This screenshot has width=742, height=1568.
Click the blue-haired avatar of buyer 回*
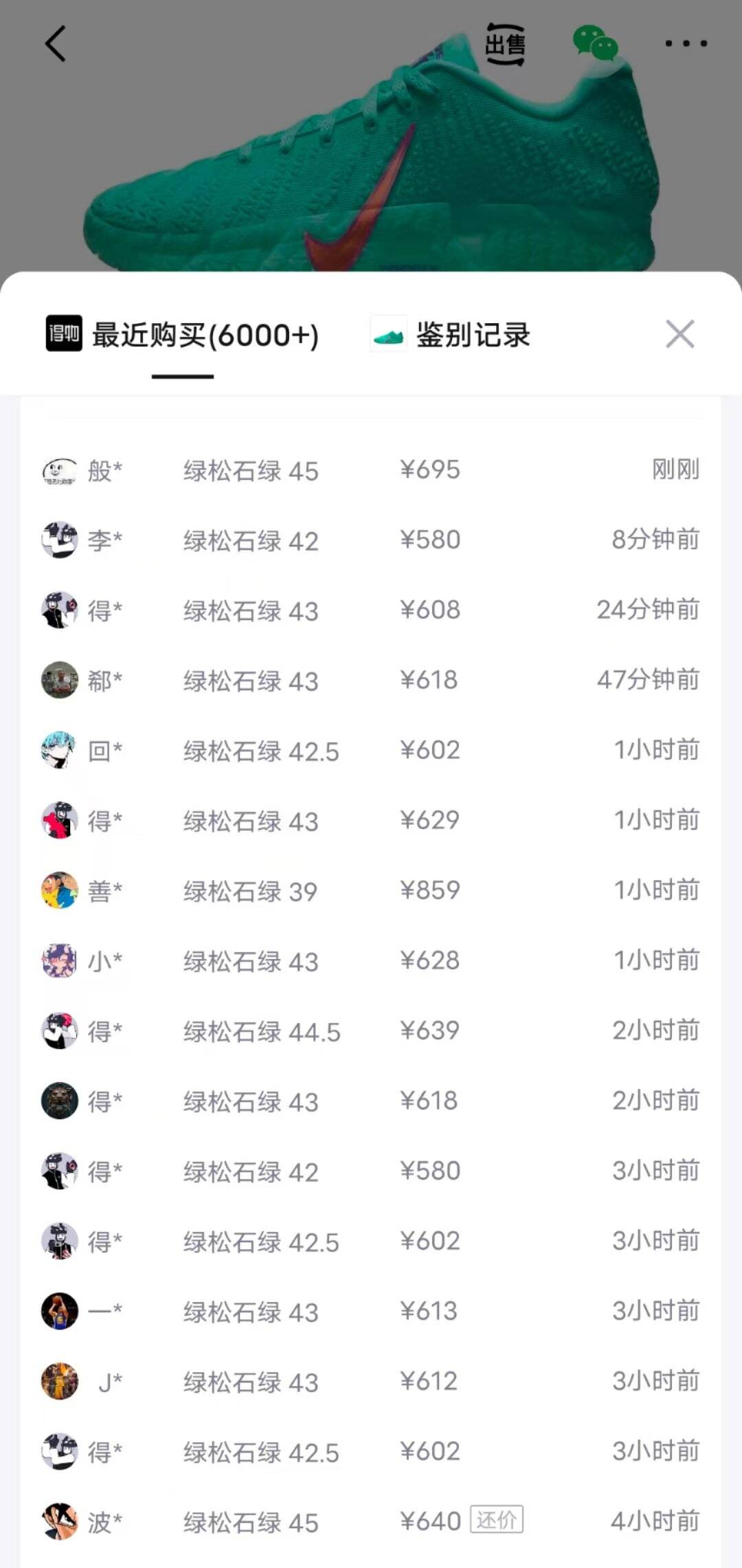60,751
